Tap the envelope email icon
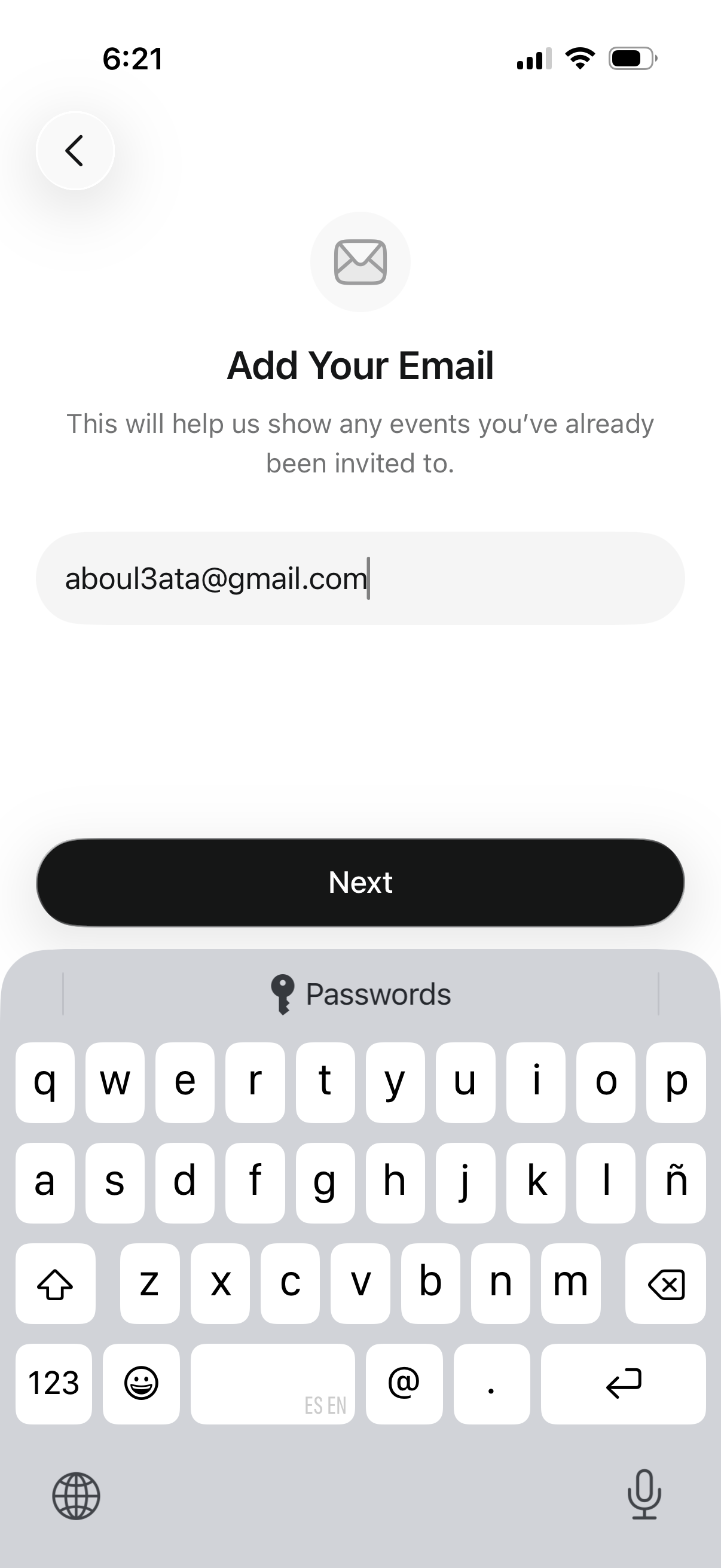 point(360,262)
